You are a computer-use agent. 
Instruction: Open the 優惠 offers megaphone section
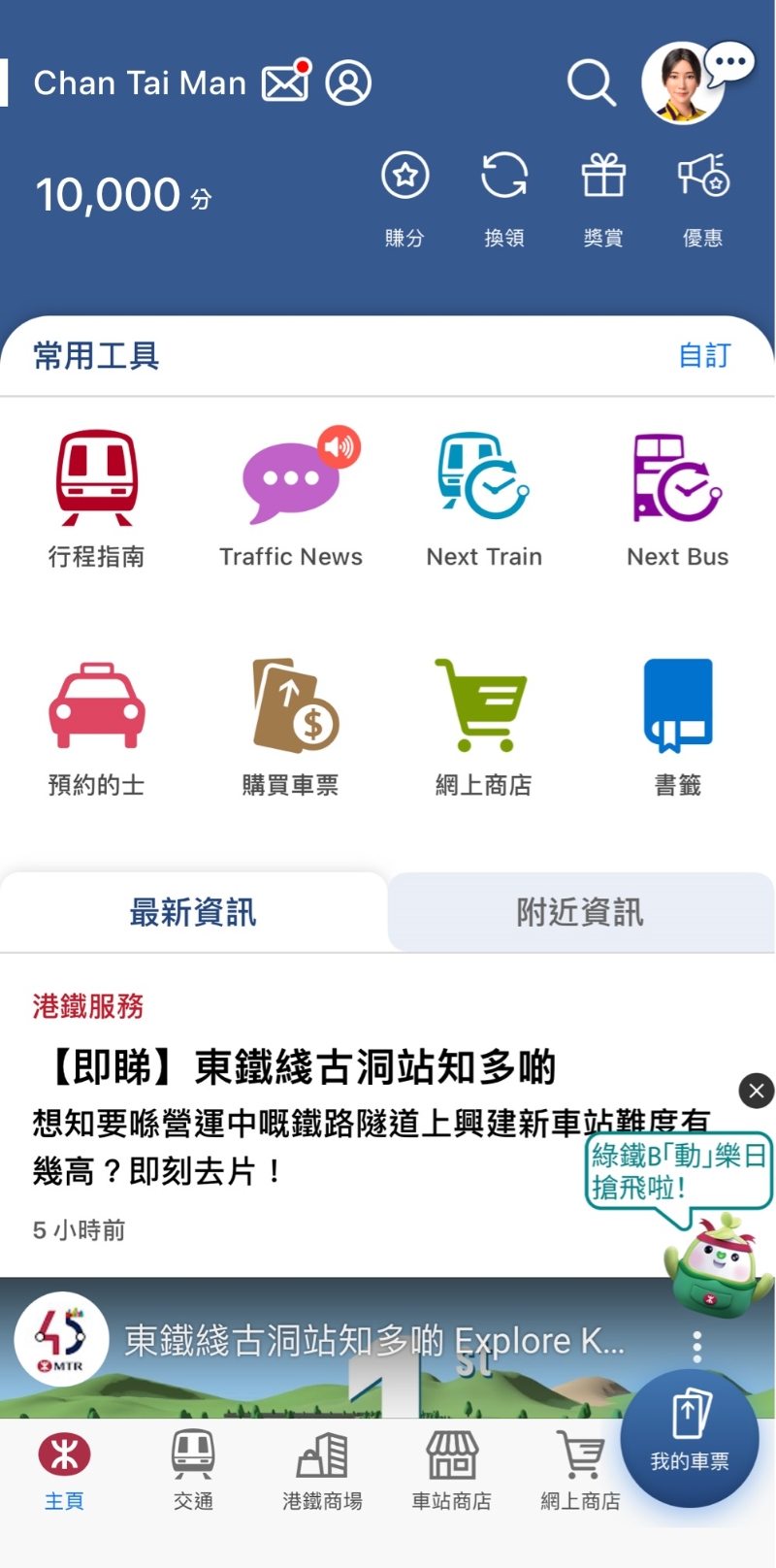(x=704, y=194)
